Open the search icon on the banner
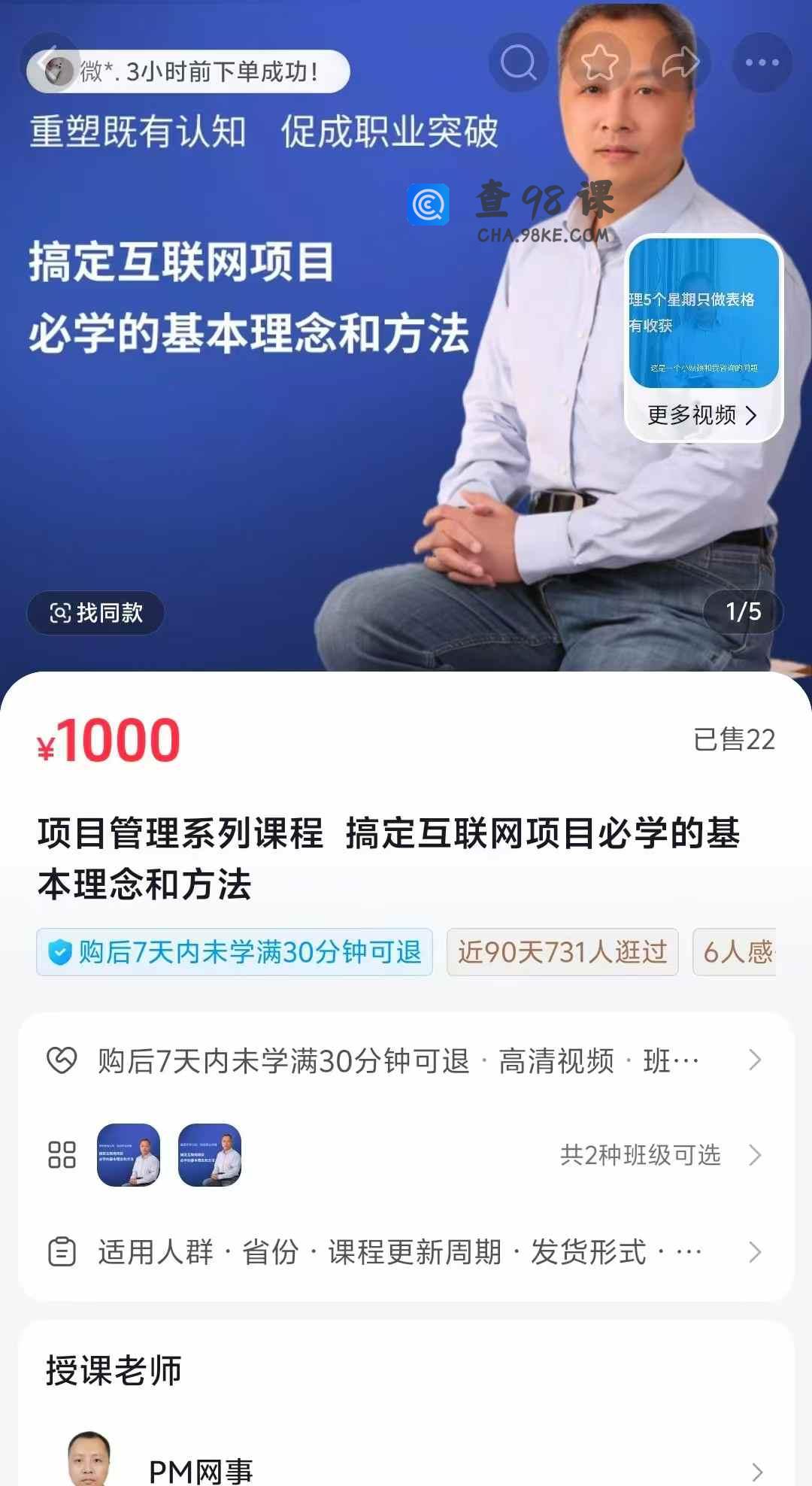Screen dimensions: 812x1486 518,62
